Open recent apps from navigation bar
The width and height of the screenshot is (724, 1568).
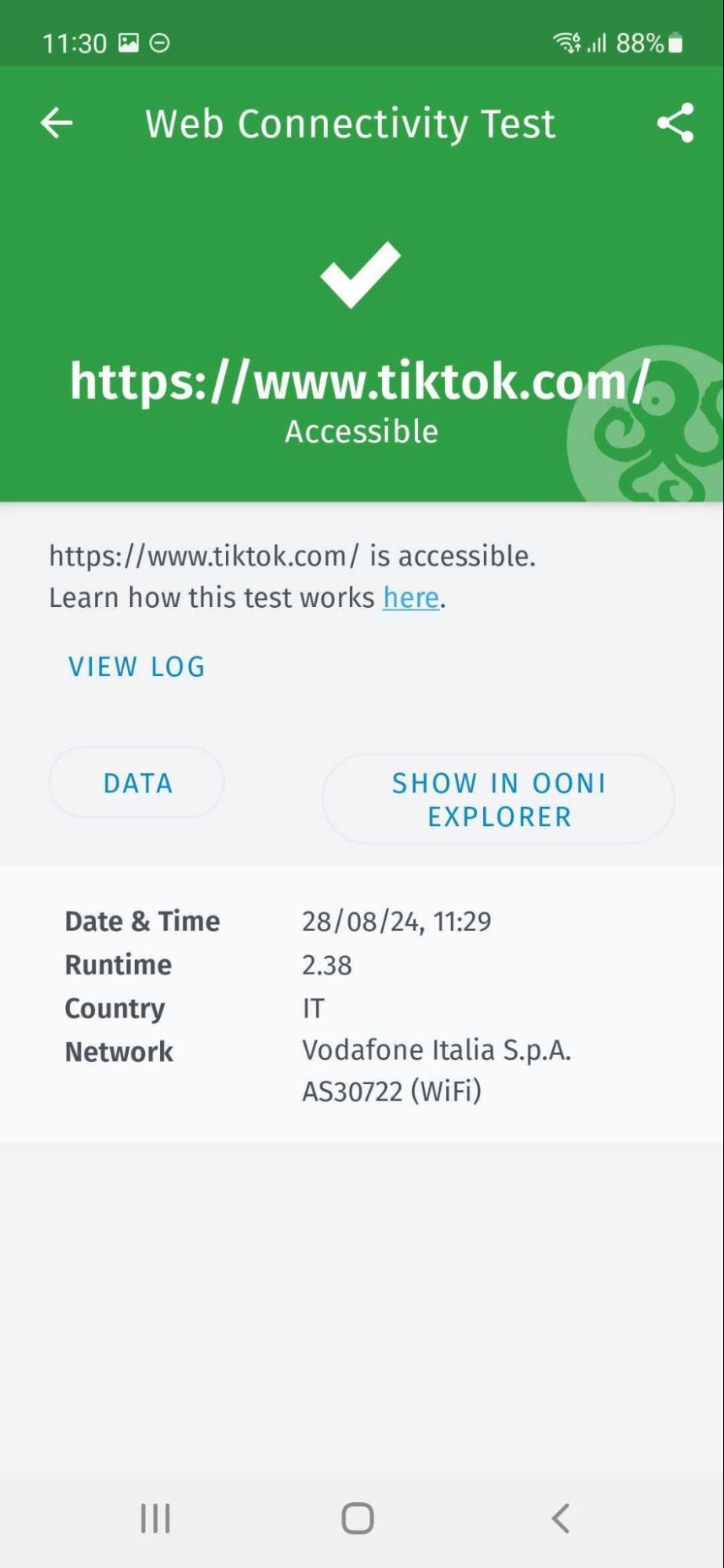point(155,1519)
